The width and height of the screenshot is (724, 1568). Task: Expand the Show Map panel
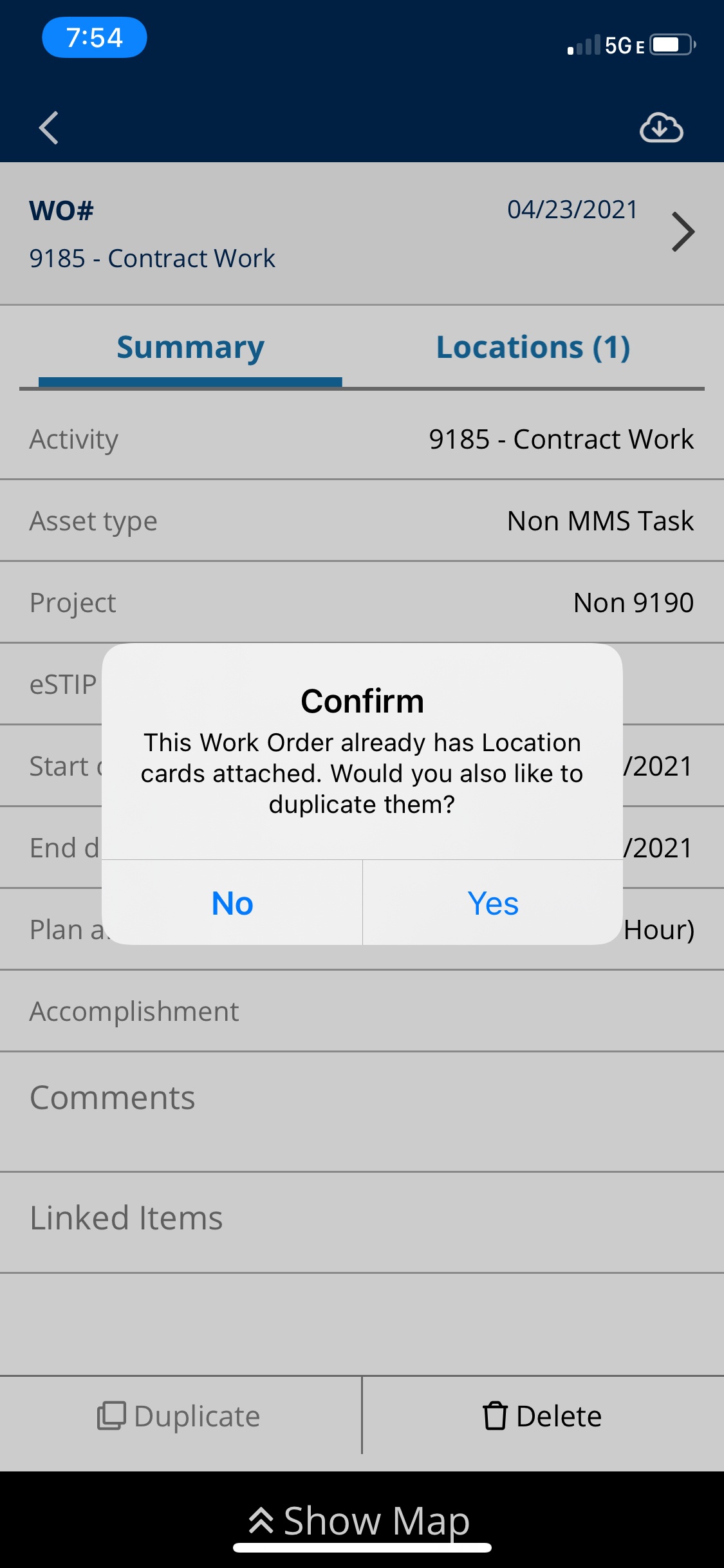[360, 1522]
